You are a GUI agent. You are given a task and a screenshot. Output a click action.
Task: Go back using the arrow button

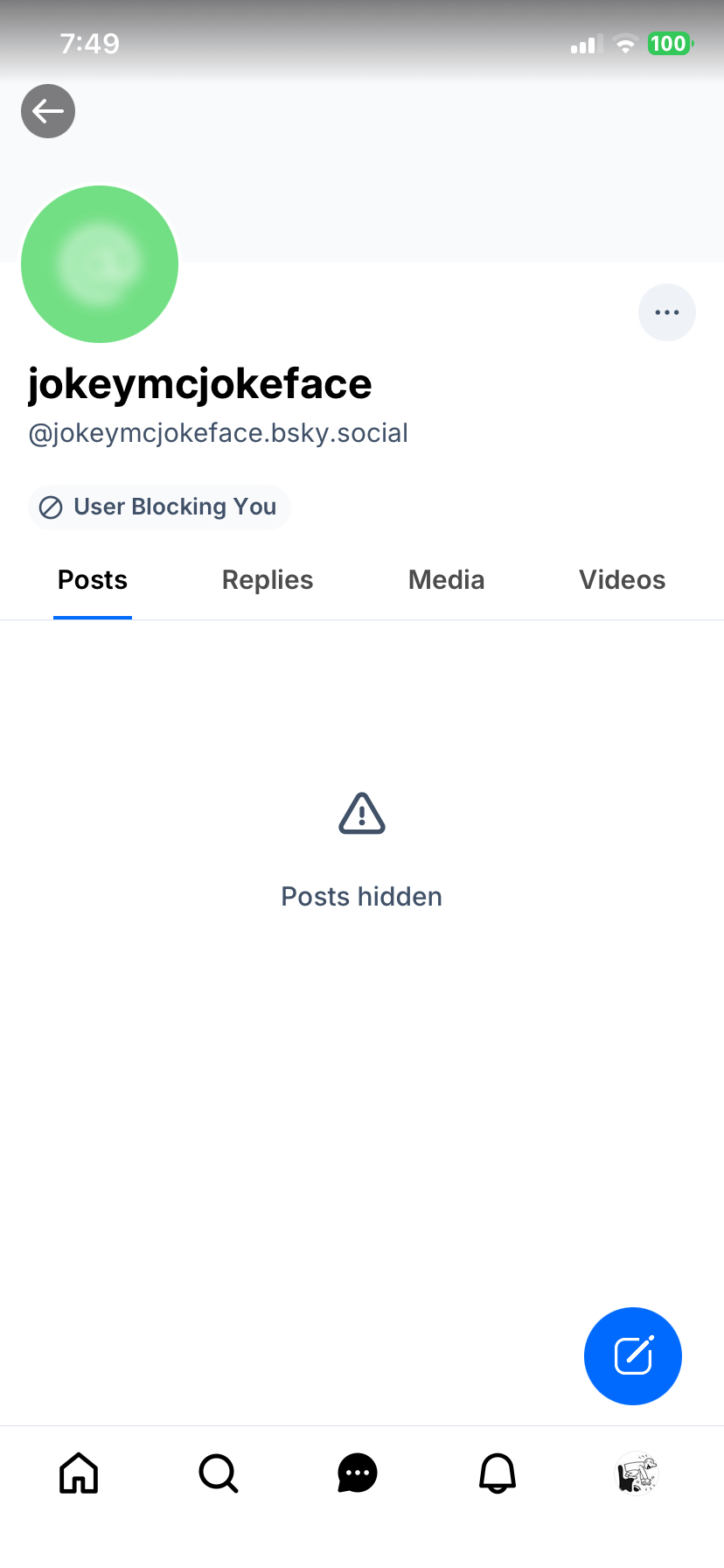tap(48, 111)
